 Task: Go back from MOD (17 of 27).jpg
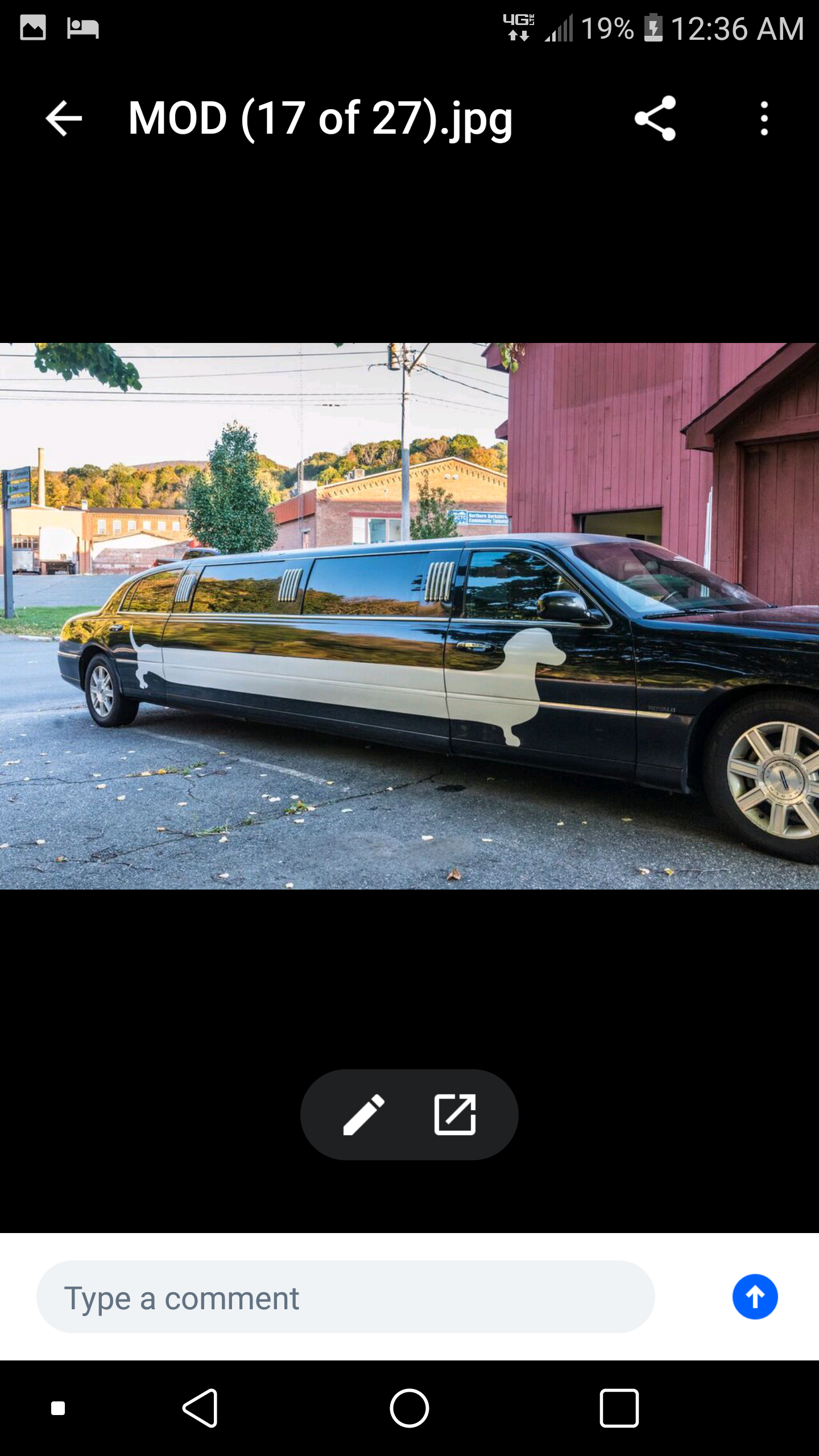tap(64, 118)
